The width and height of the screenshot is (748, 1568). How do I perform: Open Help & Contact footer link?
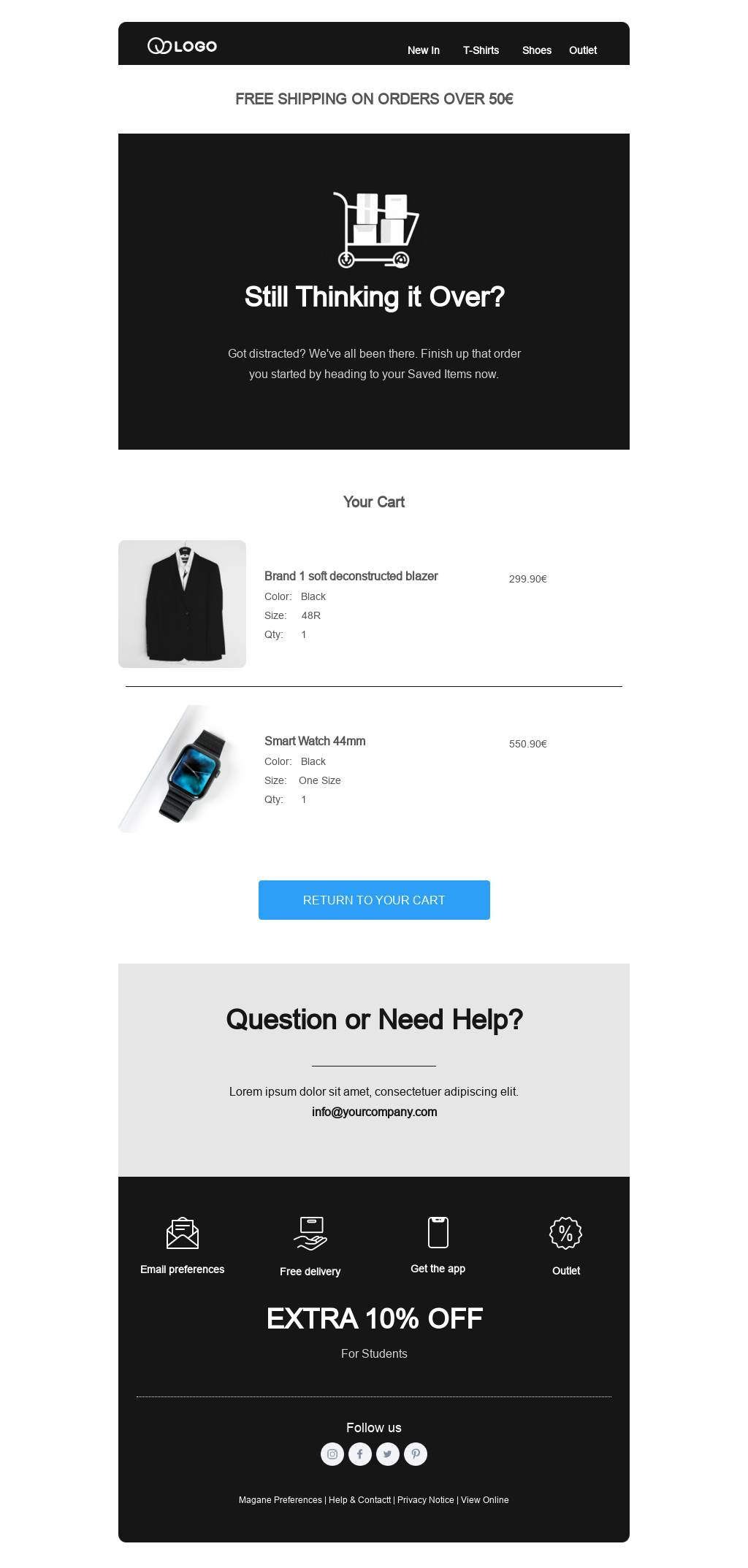point(359,1500)
